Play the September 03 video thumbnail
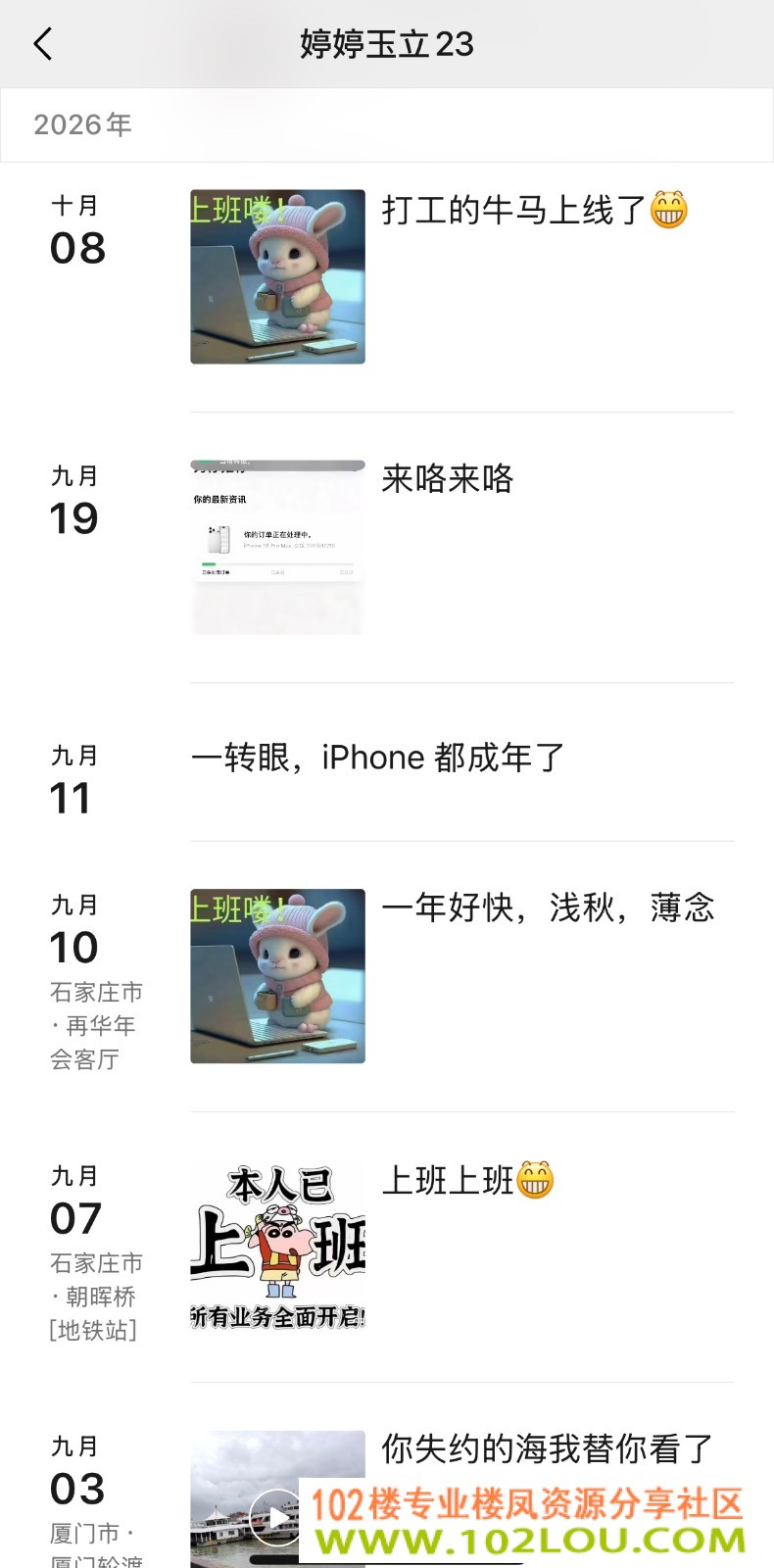This screenshot has width=774, height=1568. click(x=277, y=1518)
